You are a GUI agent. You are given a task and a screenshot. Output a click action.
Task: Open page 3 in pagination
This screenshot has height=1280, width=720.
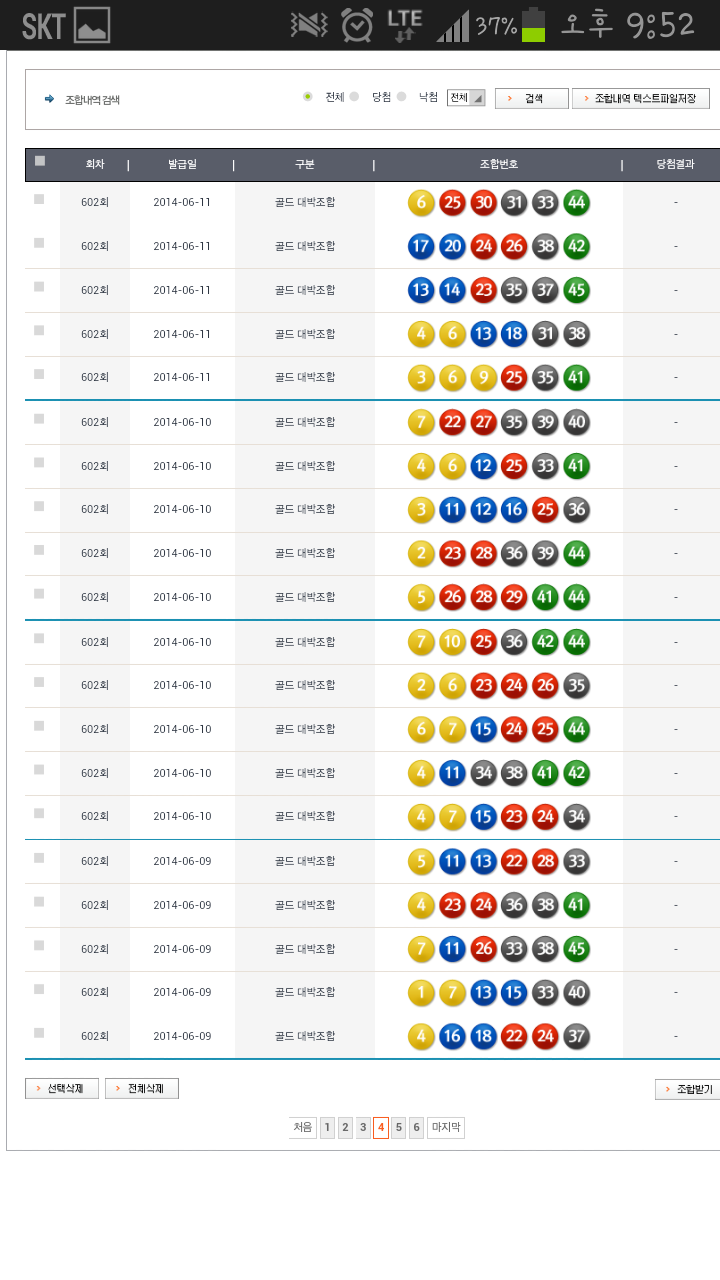tap(363, 1128)
